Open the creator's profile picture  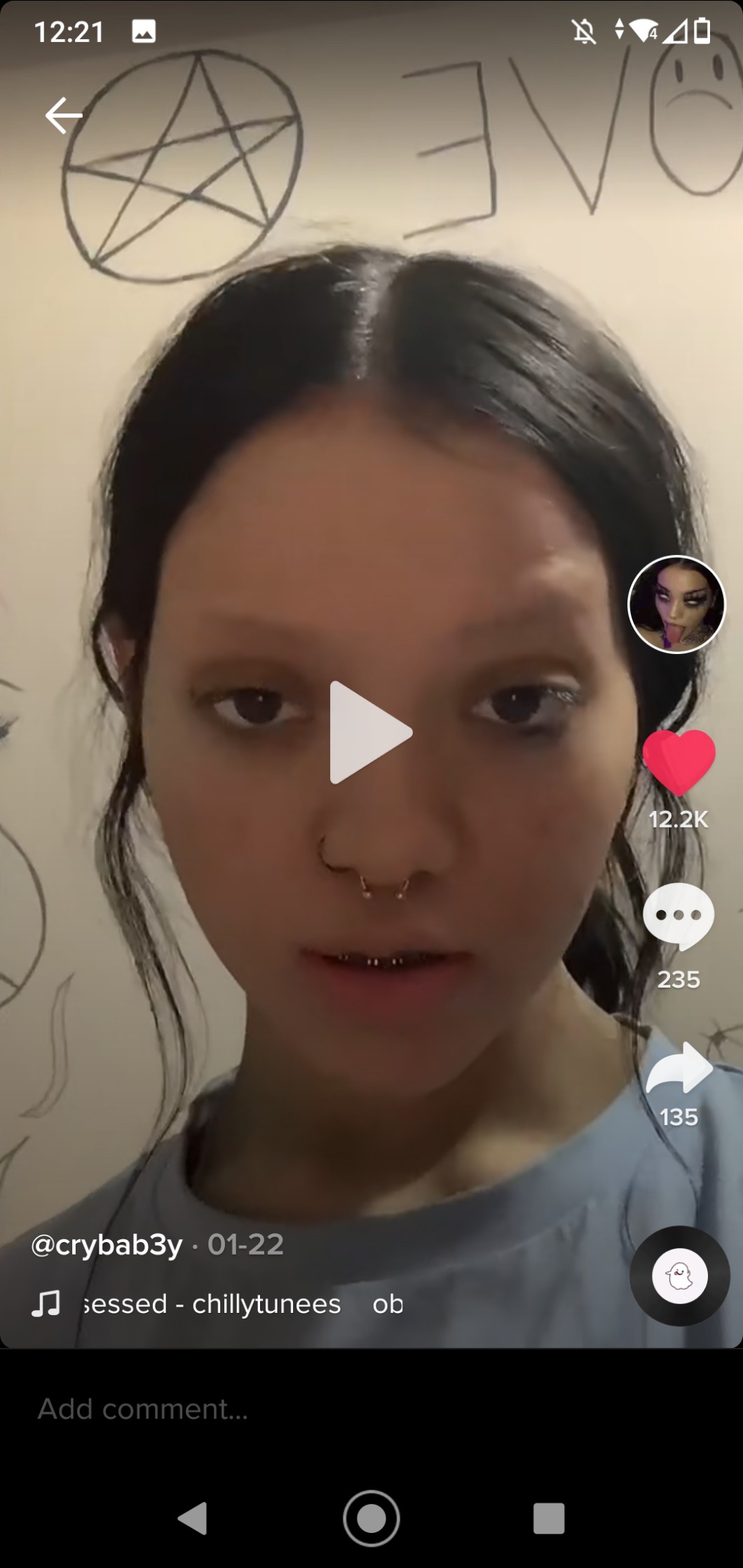click(x=676, y=604)
